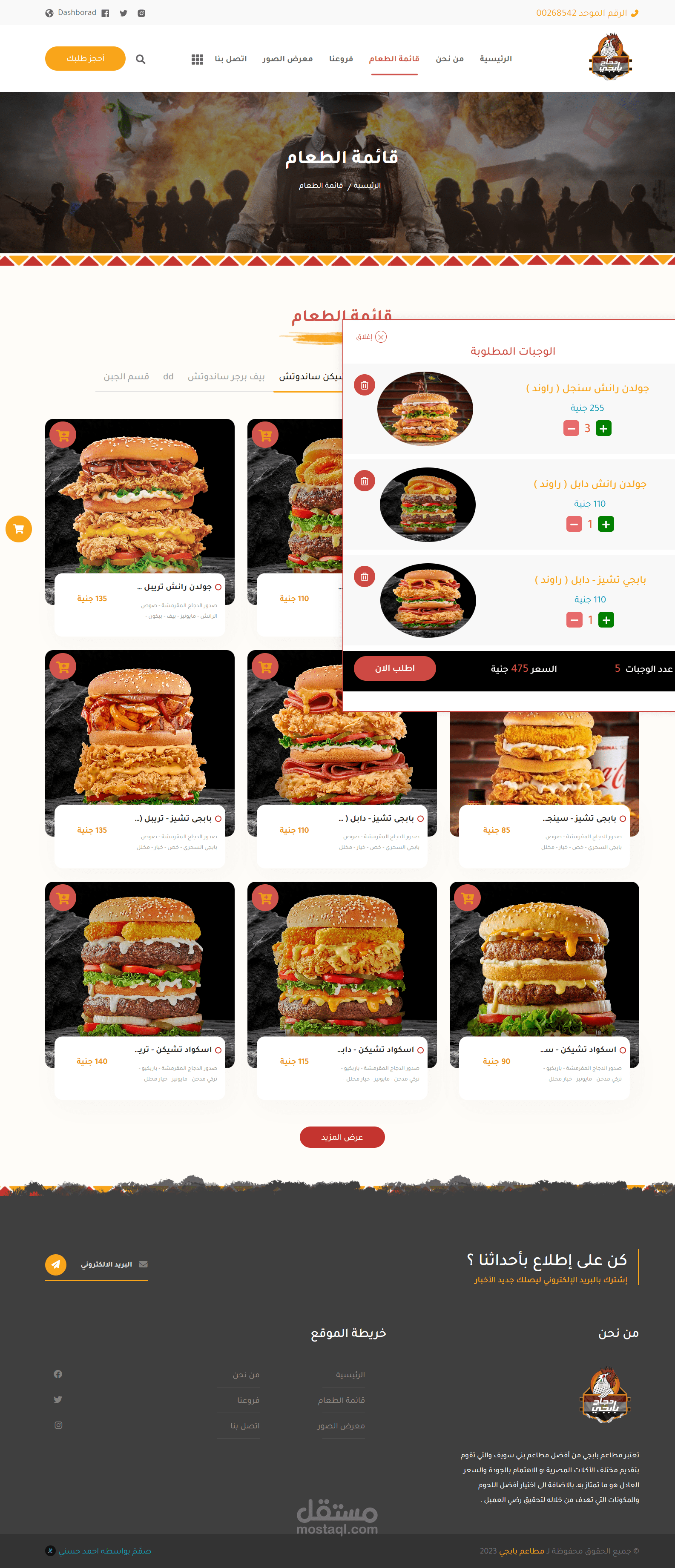Open the بابجي تشيز تريبل product card

click(x=139, y=742)
